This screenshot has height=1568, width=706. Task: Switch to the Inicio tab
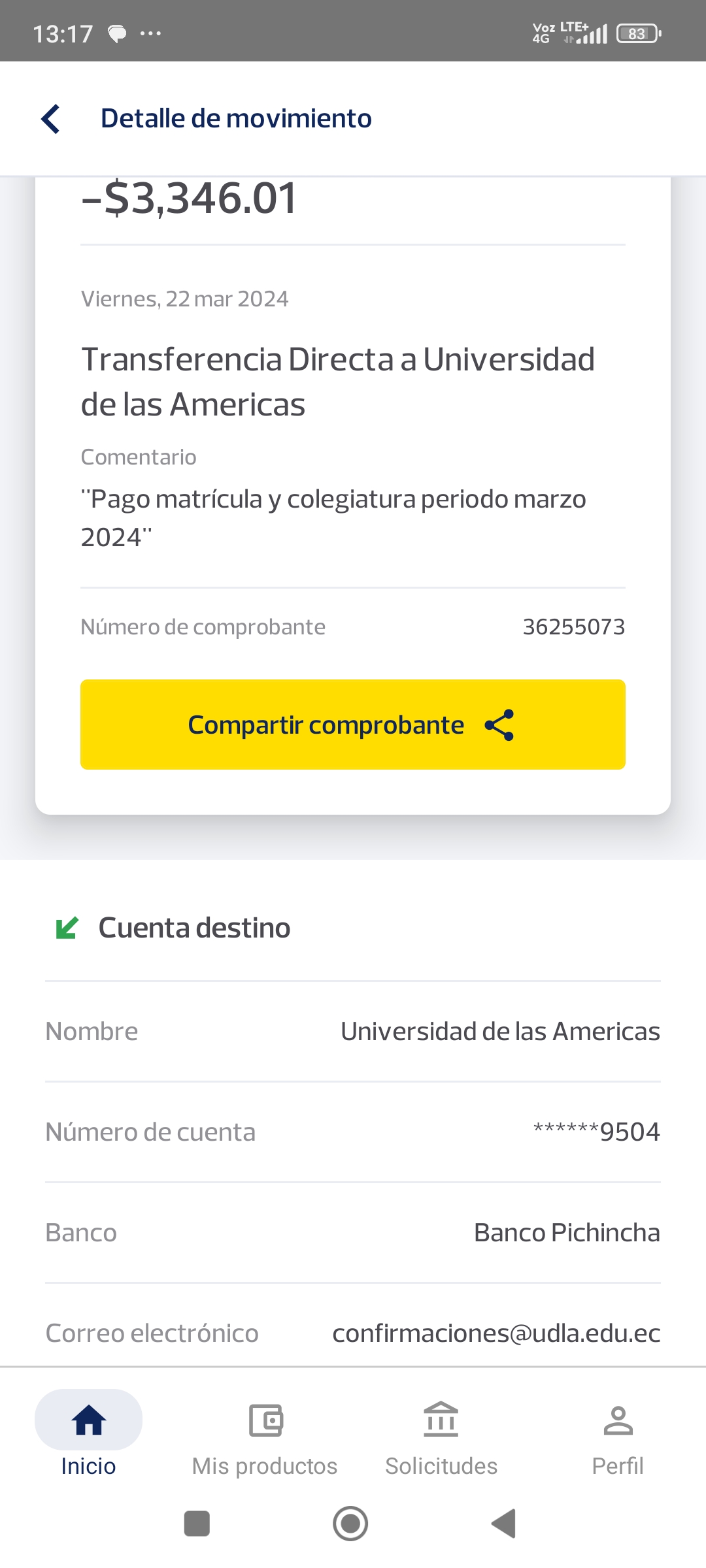pos(89,1434)
